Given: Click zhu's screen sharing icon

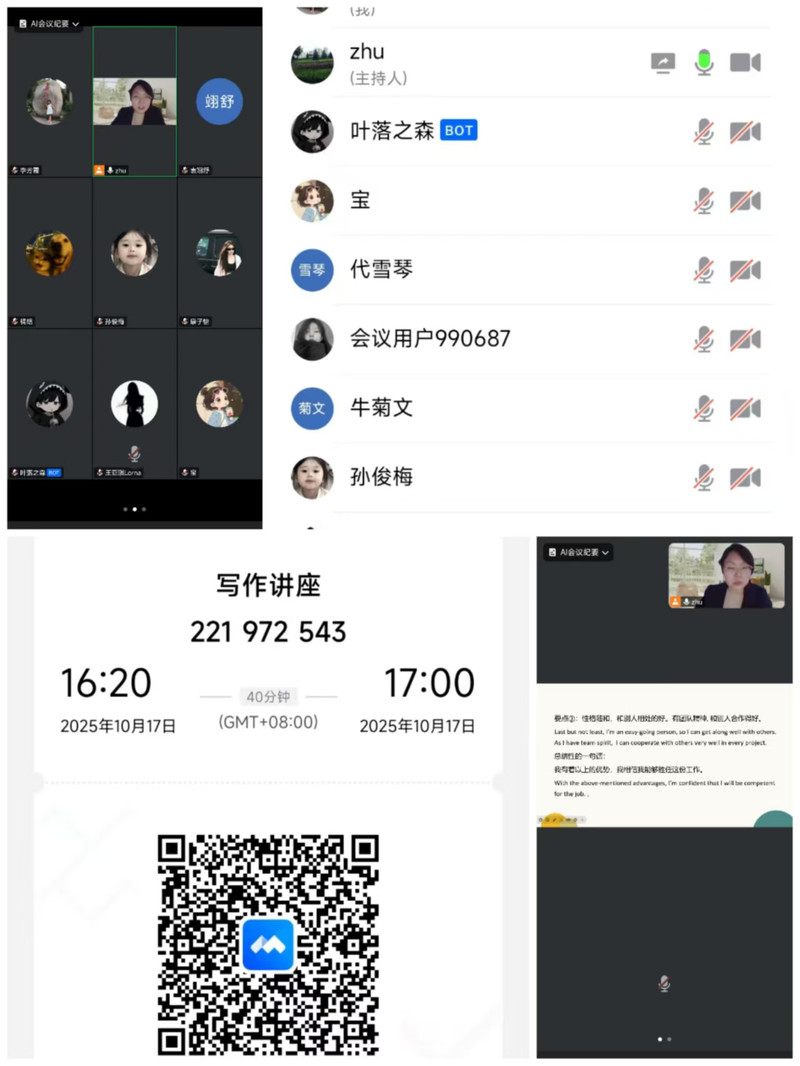Looking at the screenshot, I should click(662, 63).
